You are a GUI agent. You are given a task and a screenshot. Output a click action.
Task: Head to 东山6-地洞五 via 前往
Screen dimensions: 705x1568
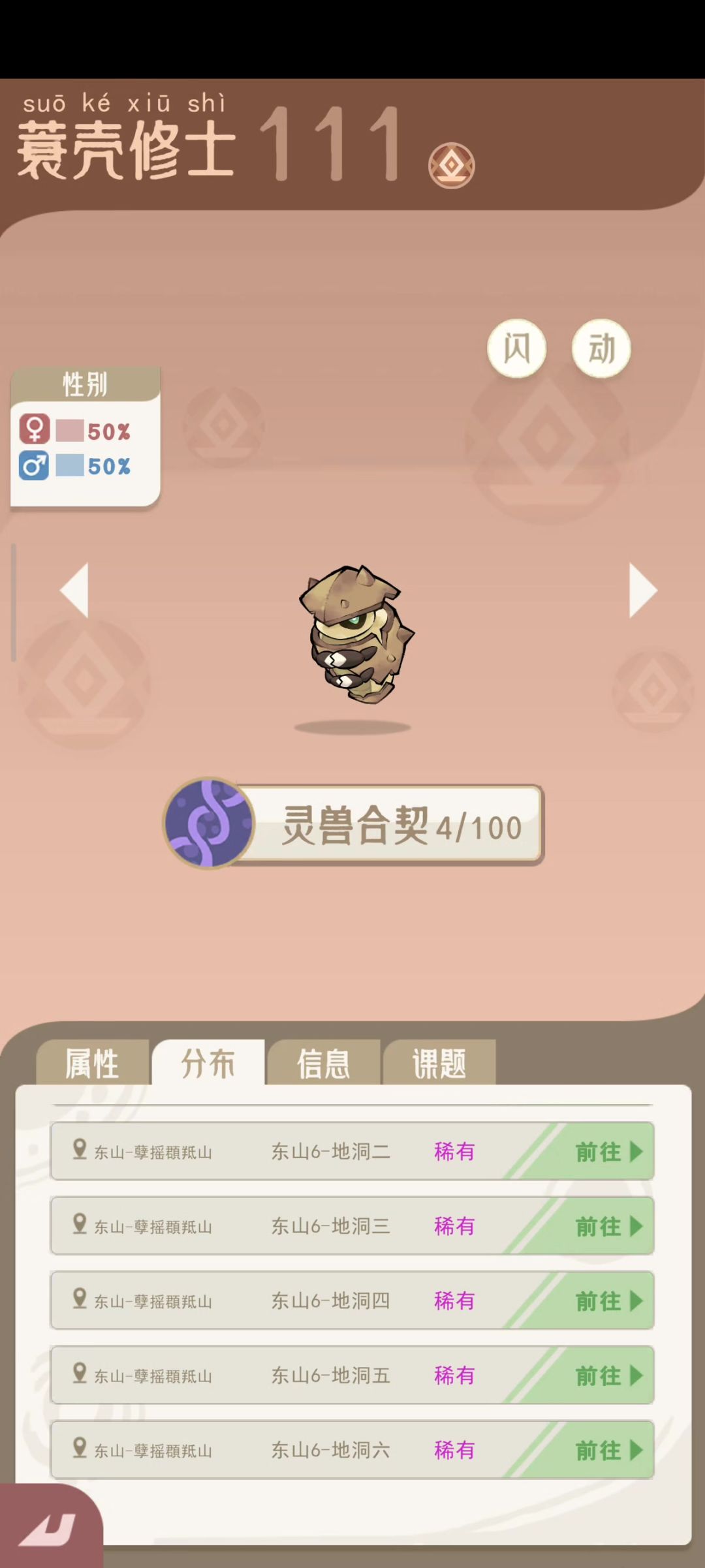[x=607, y=1376]
